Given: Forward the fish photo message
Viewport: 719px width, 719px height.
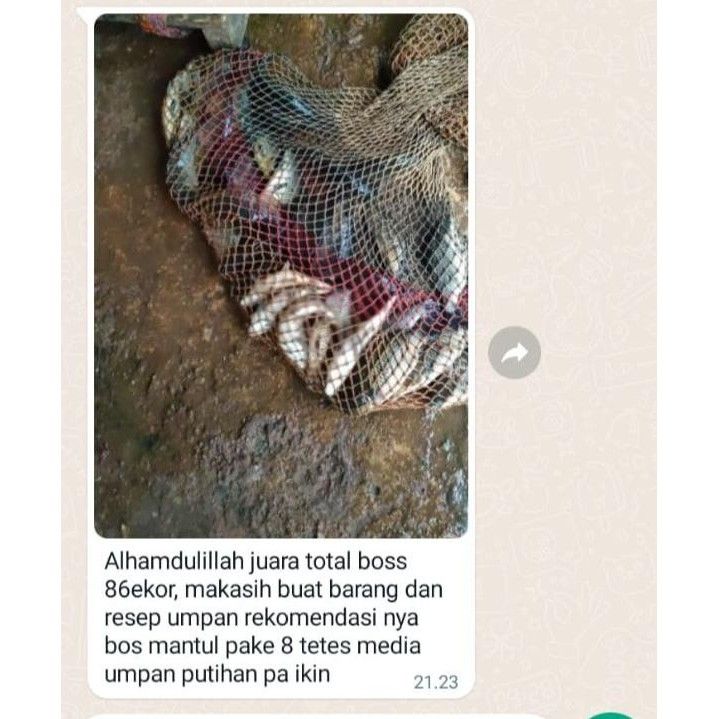Looking at the screenshot, I should [x=514, y=352].
